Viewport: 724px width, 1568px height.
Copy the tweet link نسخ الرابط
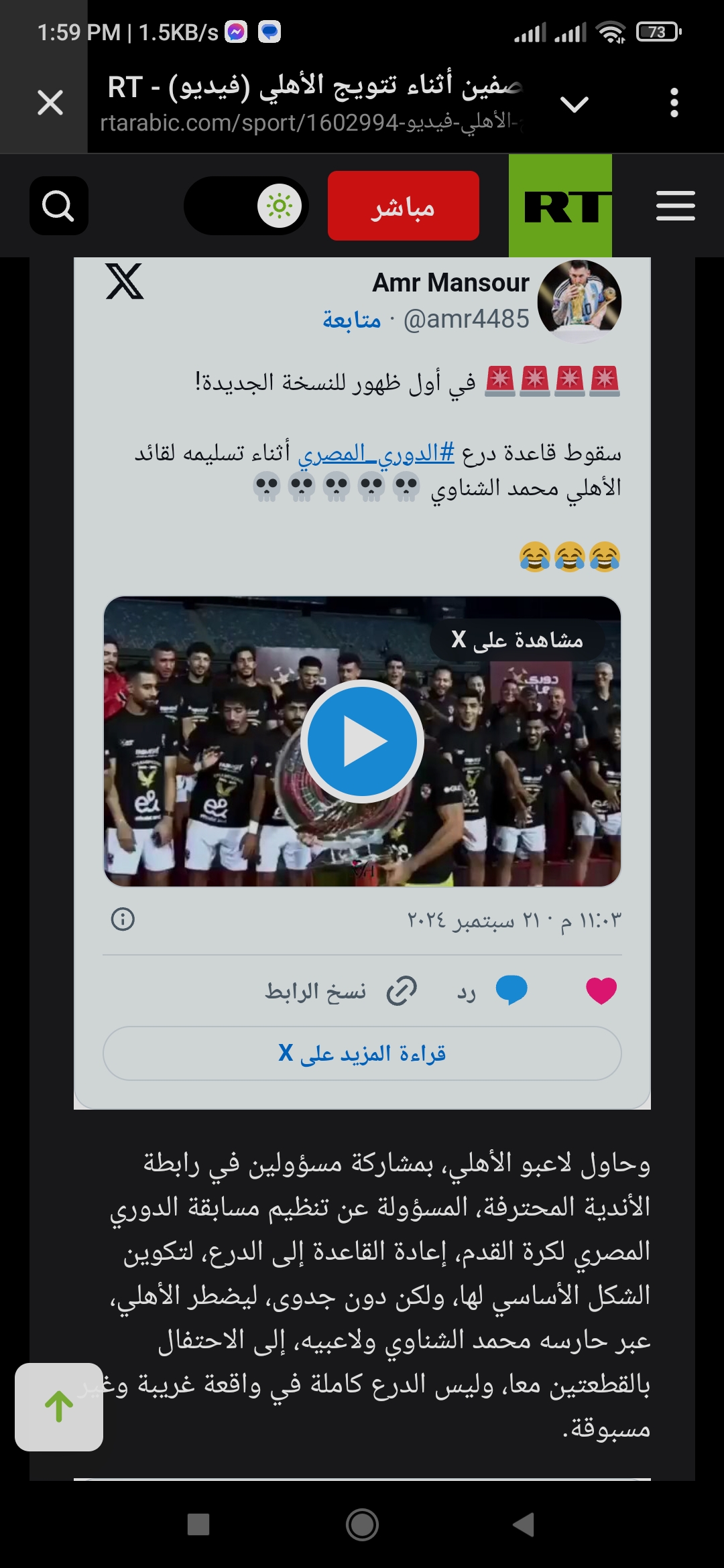point(341,991)
